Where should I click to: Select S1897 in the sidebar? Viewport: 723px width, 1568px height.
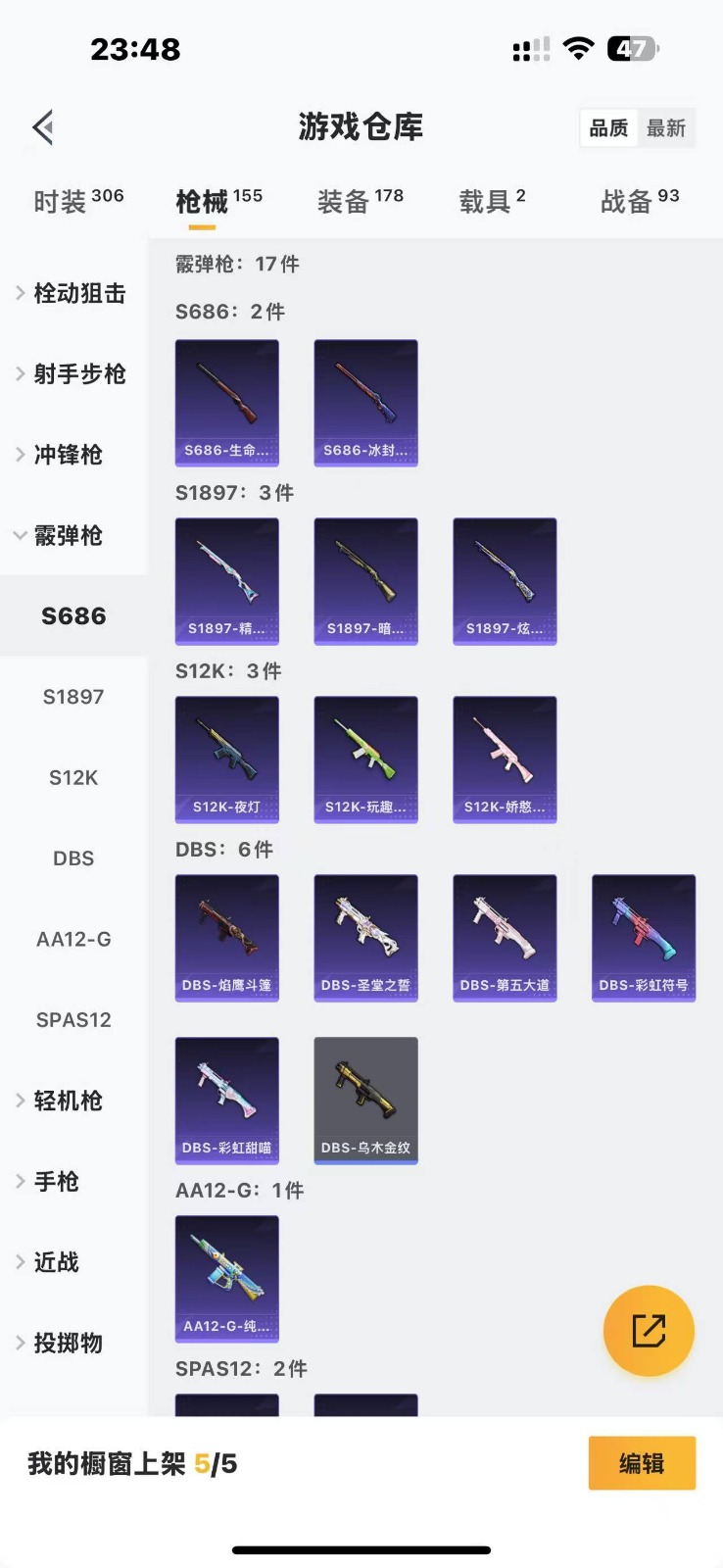(73, 697)
